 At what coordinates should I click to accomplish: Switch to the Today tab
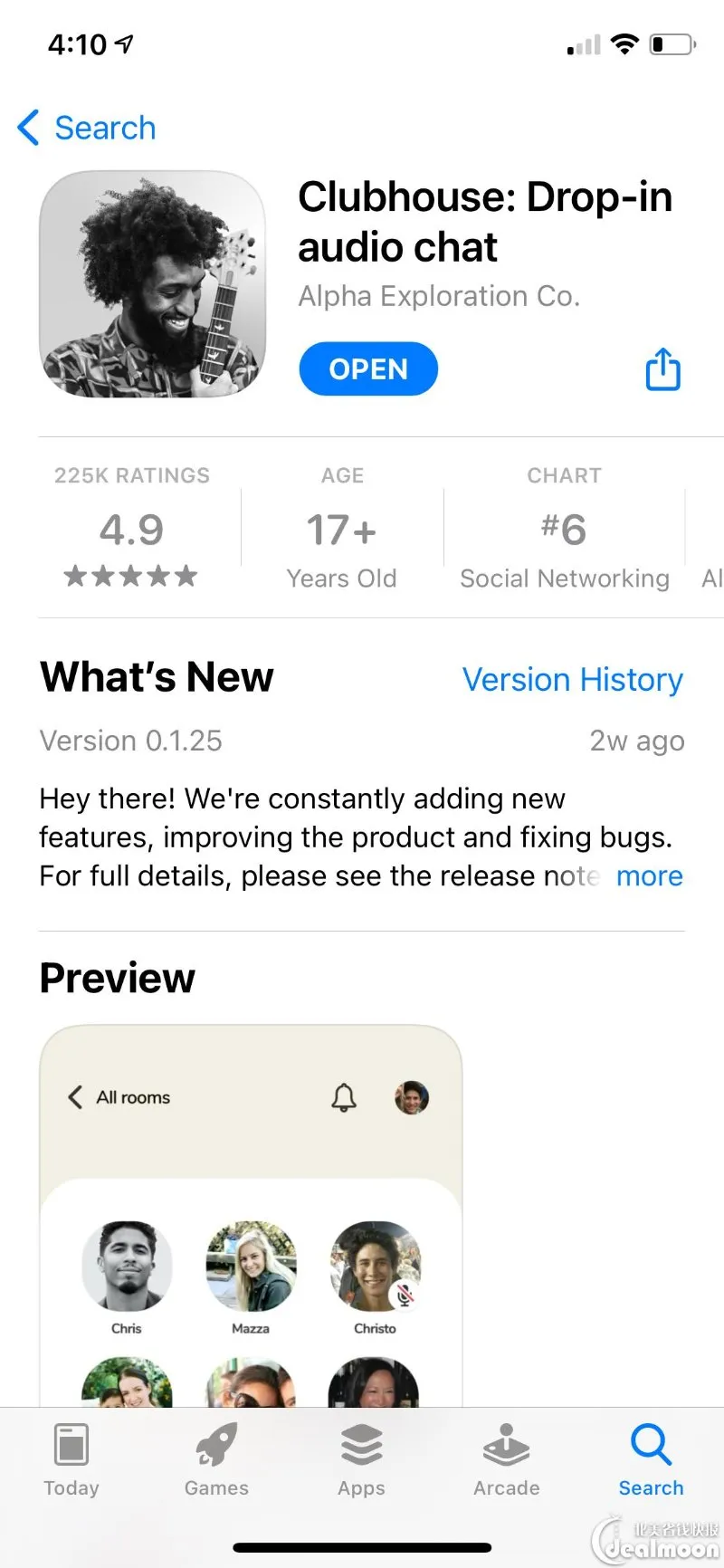click(x=71, y=1460)
